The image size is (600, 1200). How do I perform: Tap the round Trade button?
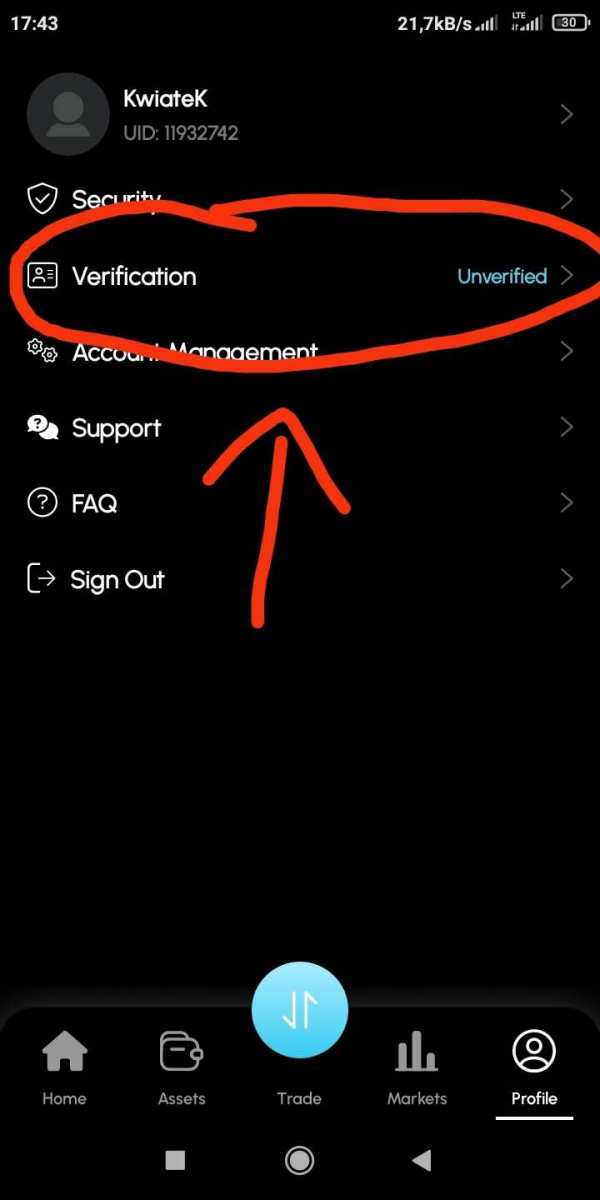tap(299, 1010)
